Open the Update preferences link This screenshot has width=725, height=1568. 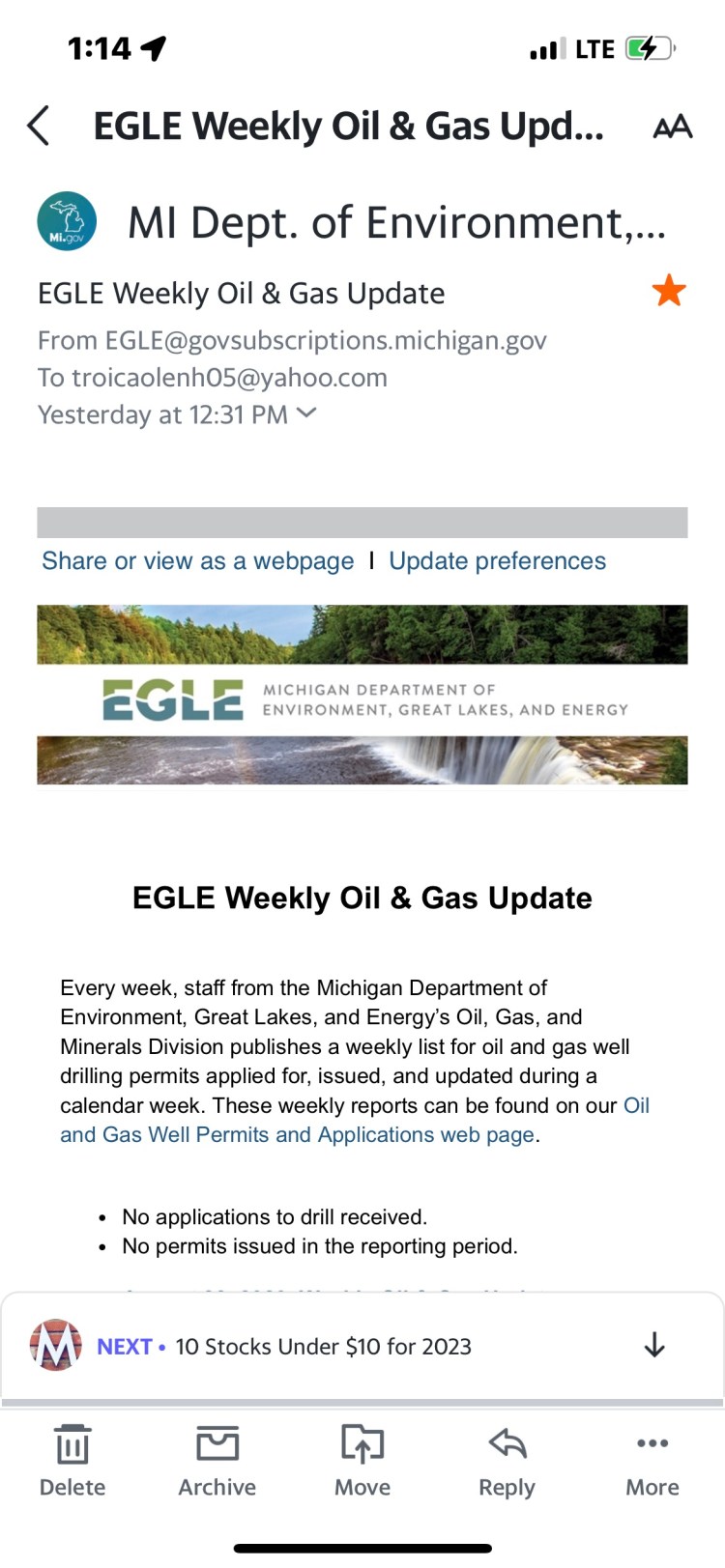coord(497,561)
